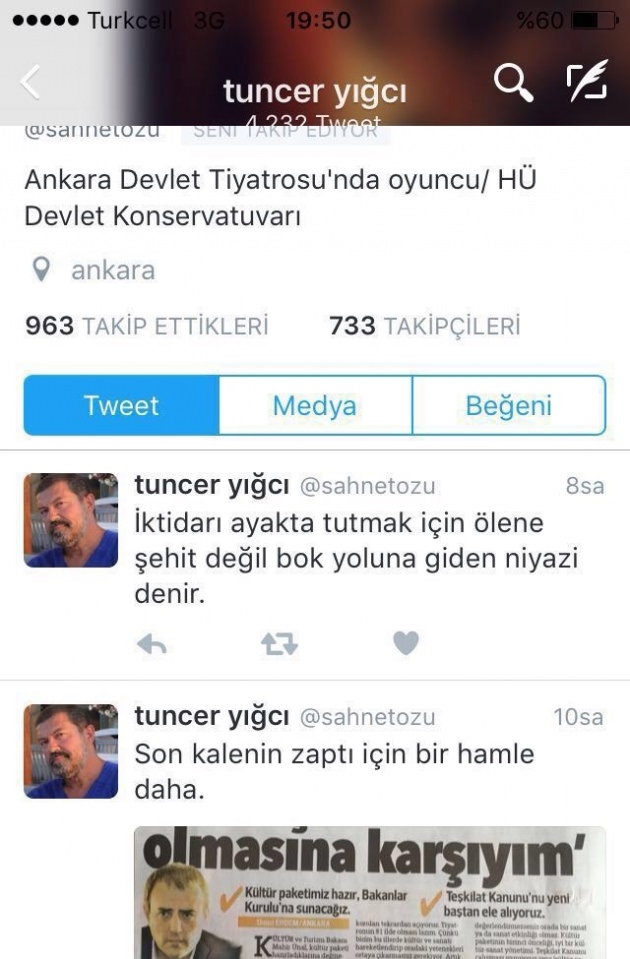Image resolution: width=630 pixels, height=959 pixels.
Task: Open the 'Son kalenin zaptı' tweet
Action: click(x=334, y=771)
